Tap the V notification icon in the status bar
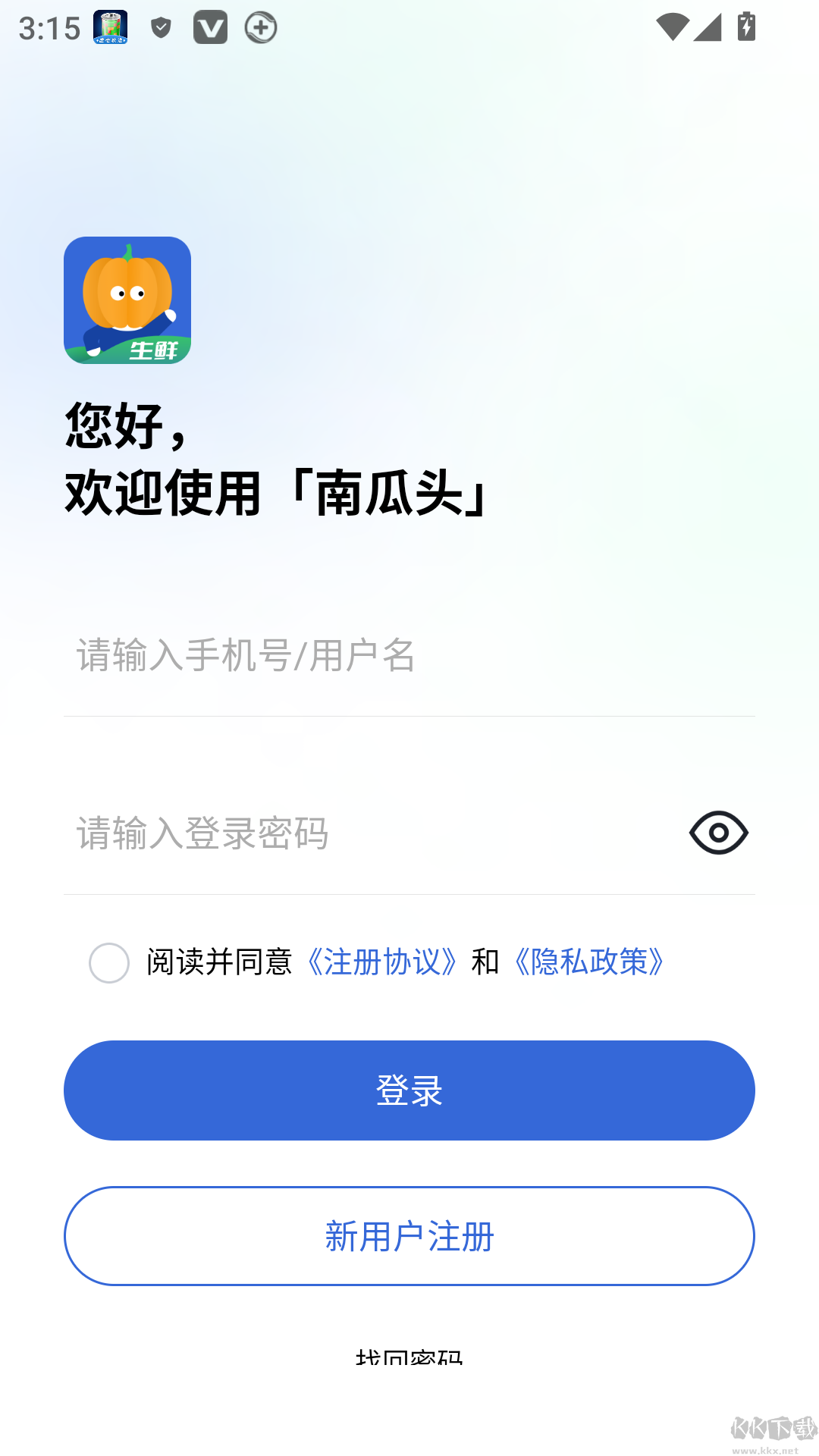The image size is (819, 1456). tap(210, 27)
